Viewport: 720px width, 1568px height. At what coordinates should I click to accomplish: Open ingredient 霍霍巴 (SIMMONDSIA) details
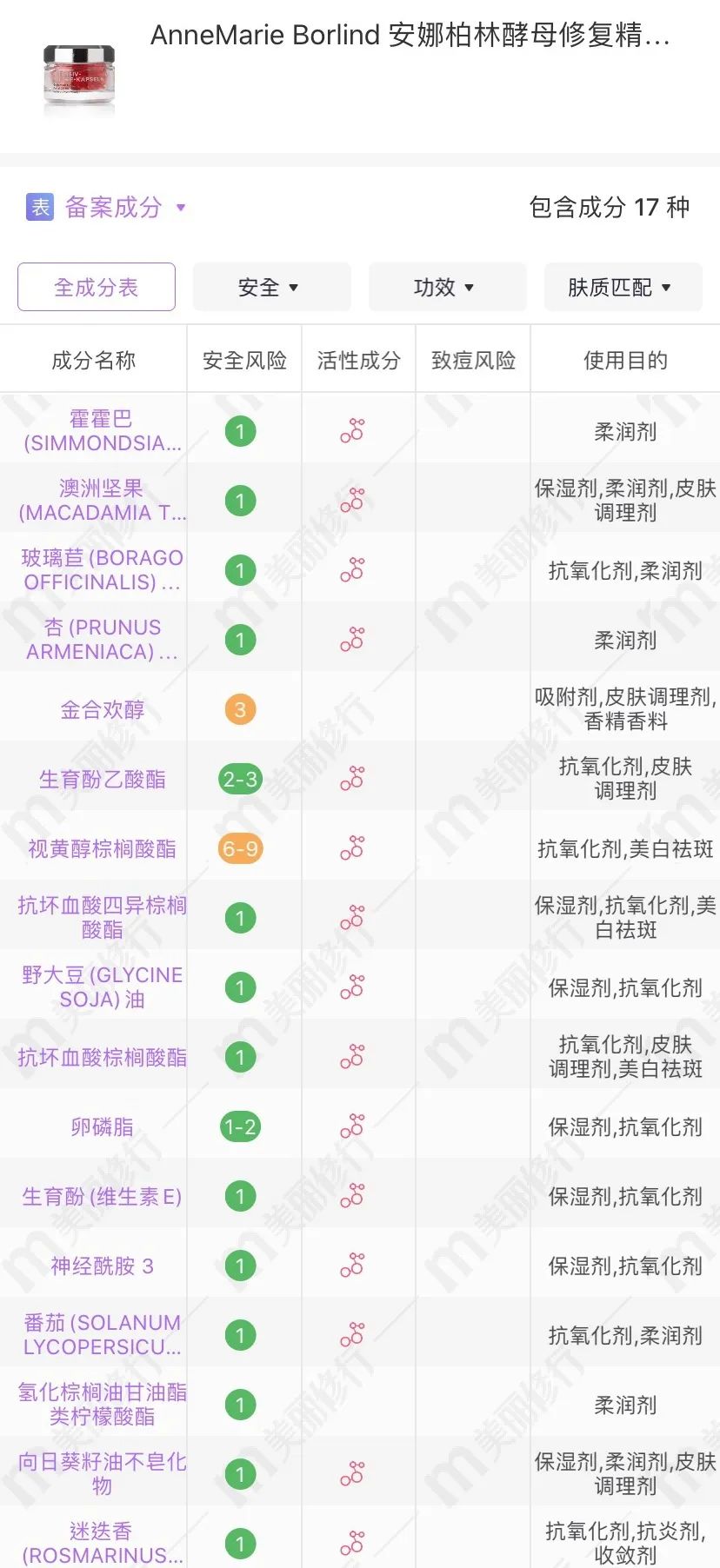[102, 431]
